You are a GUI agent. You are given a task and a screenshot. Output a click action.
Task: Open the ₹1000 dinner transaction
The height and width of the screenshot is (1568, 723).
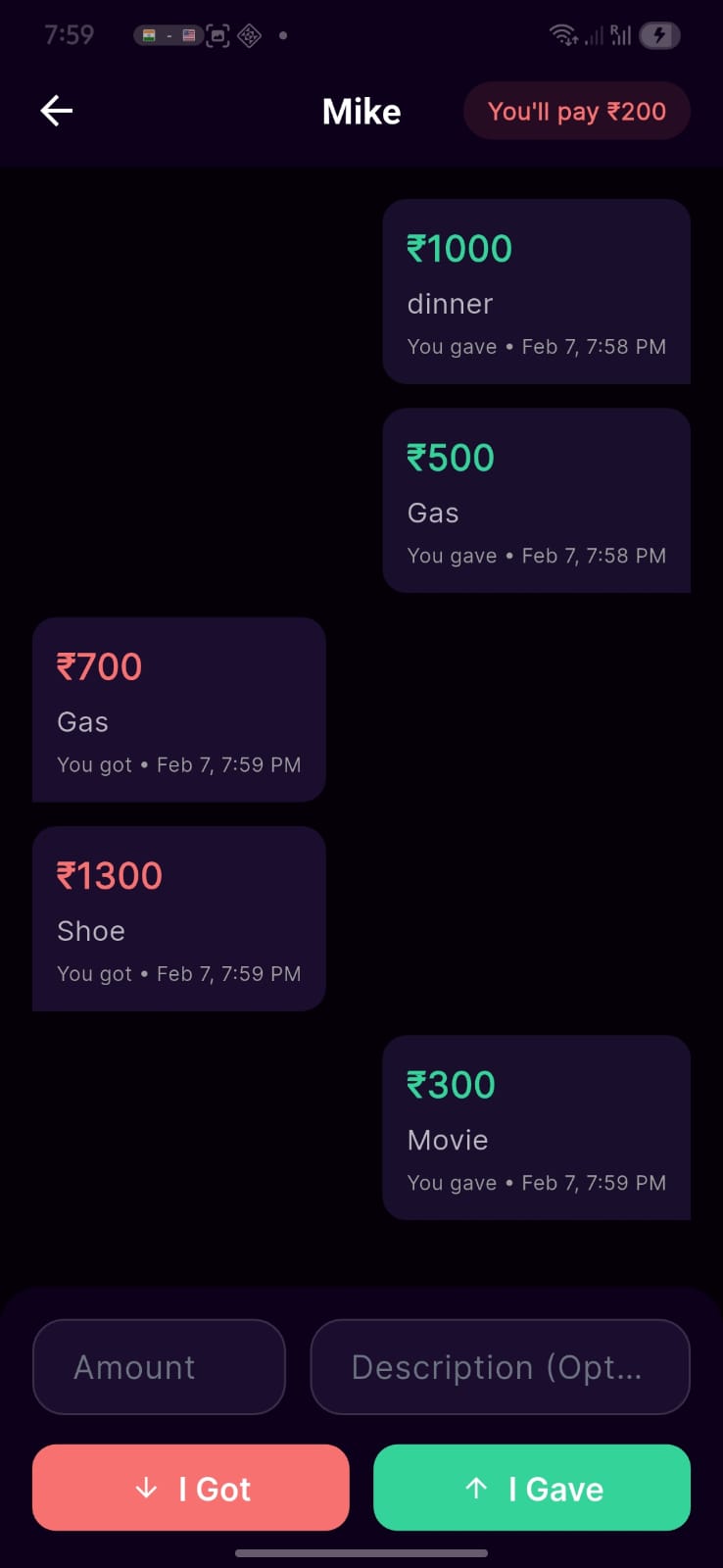[x=536, y=291]
